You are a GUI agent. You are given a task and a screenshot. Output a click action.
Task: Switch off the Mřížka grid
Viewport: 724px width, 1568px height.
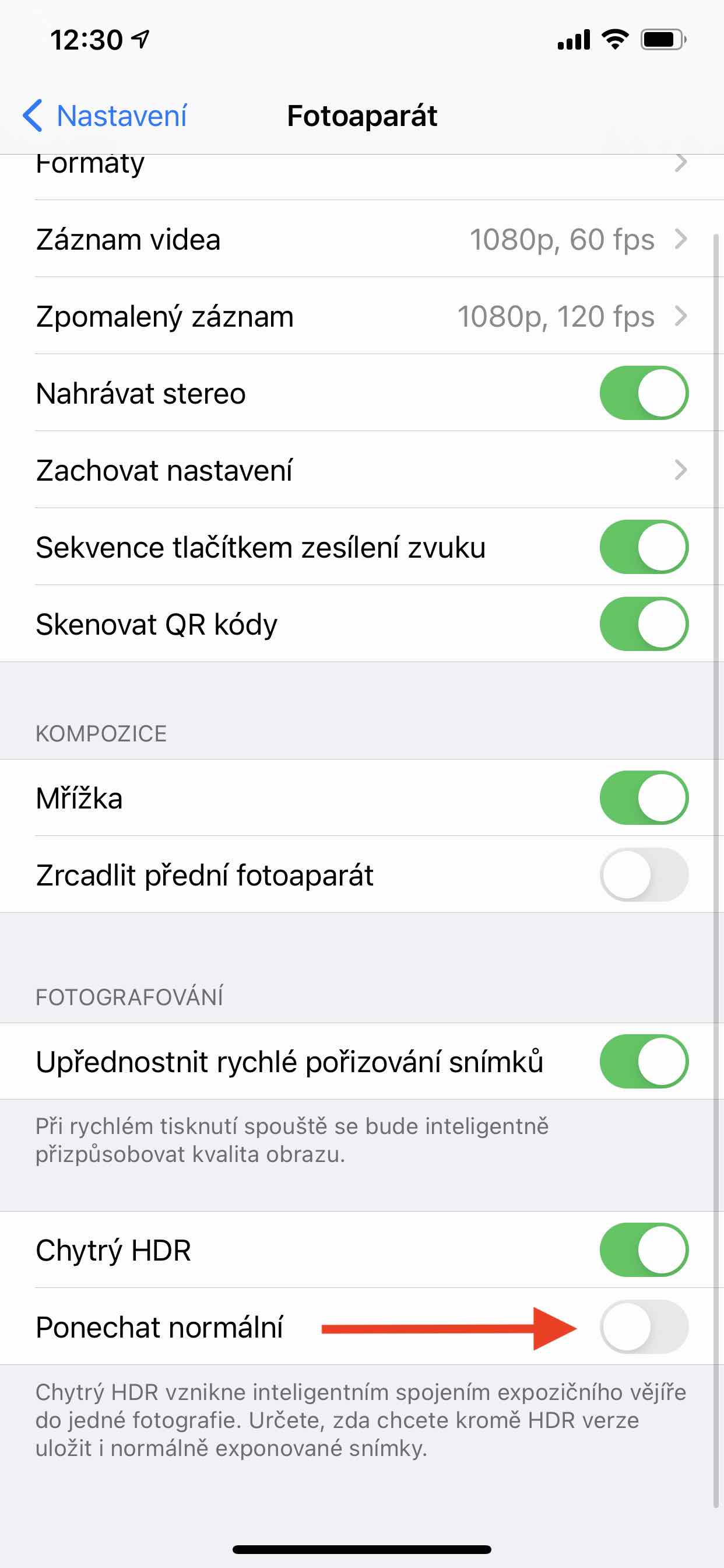pyautogui.click(x=644, y=798)
